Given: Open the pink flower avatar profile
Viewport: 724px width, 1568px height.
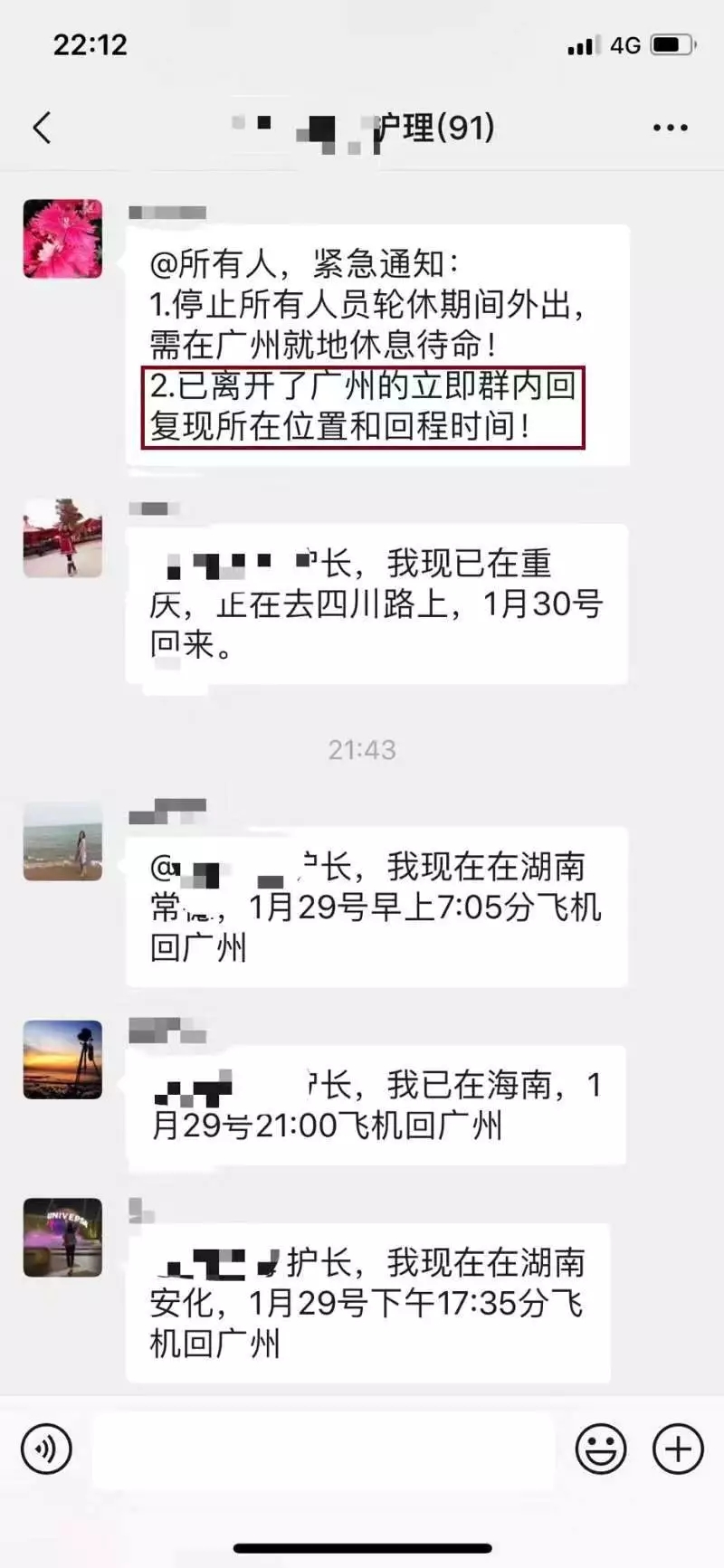Looking at the screenshot, I should [x=62, y=239].
